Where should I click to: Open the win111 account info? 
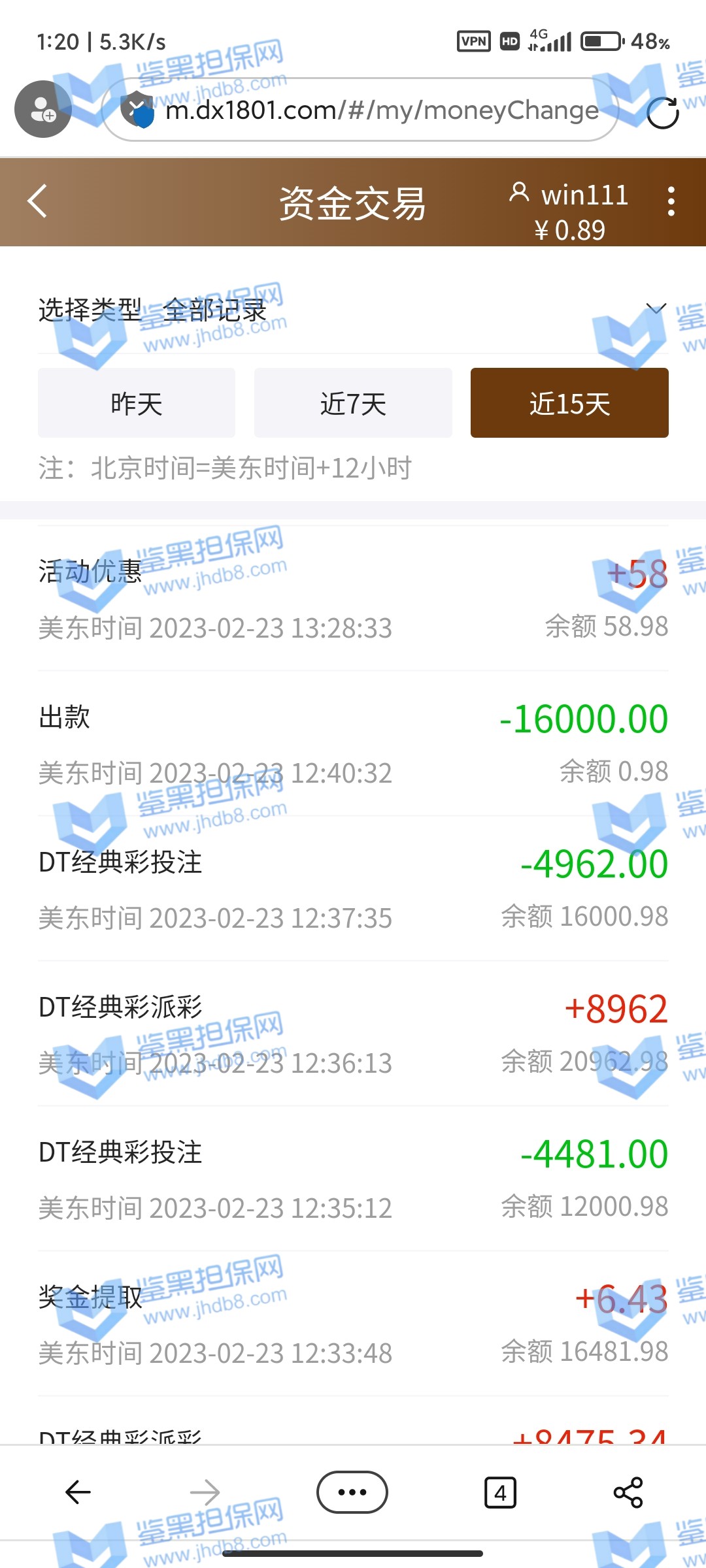point(569,195)
